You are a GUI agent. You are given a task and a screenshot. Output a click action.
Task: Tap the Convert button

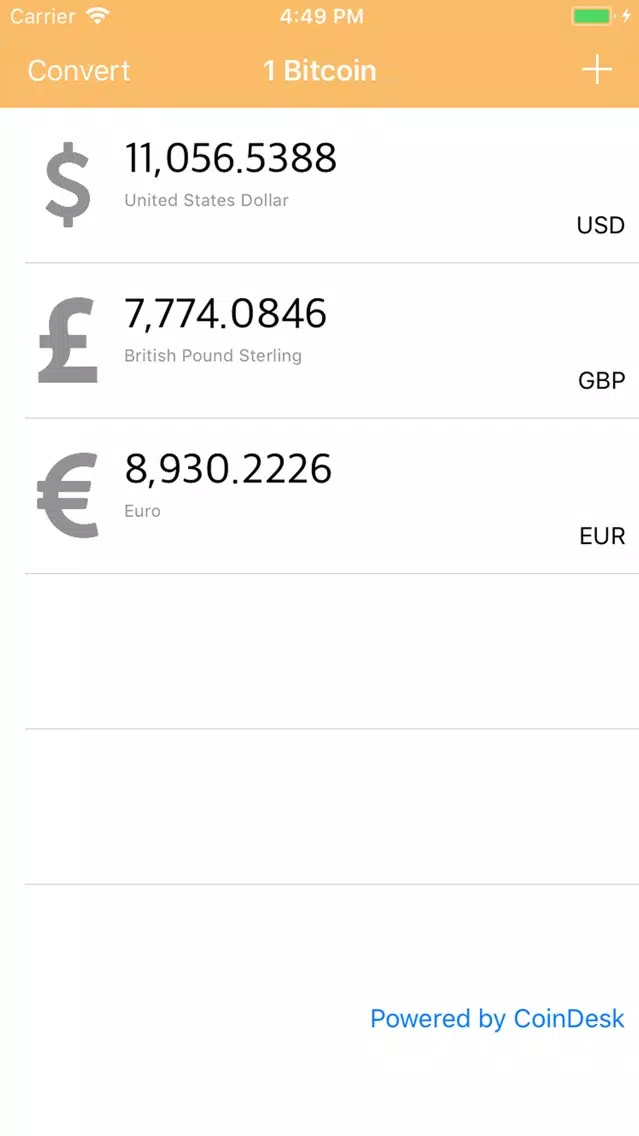pos(79,70)
